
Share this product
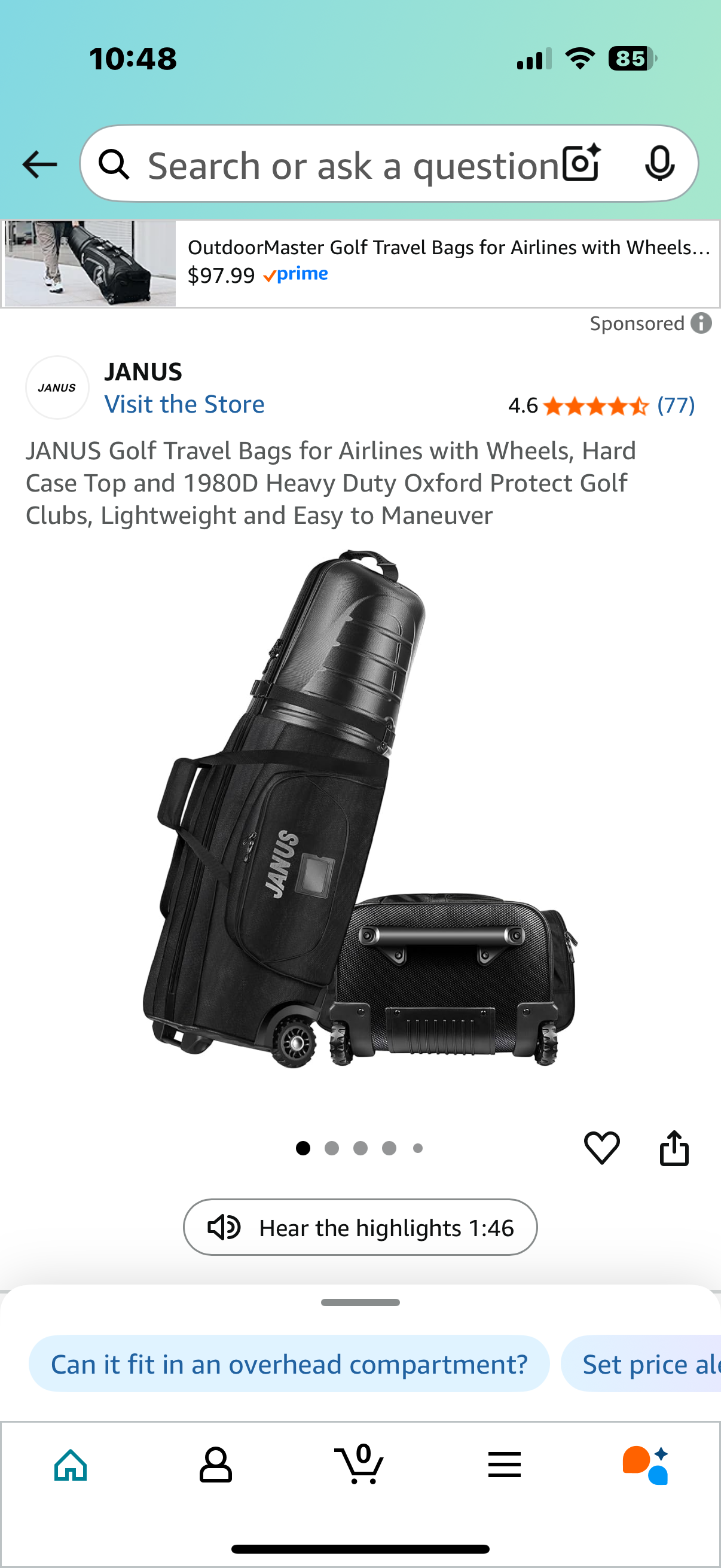point(674,1148)
